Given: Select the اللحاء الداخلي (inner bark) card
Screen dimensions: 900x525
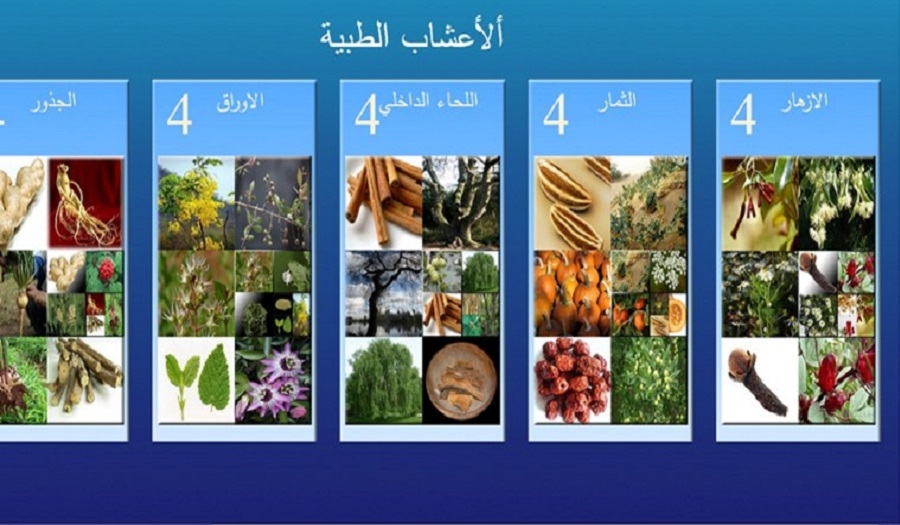Looking at the screenshot, I should [x=422, y=260].
